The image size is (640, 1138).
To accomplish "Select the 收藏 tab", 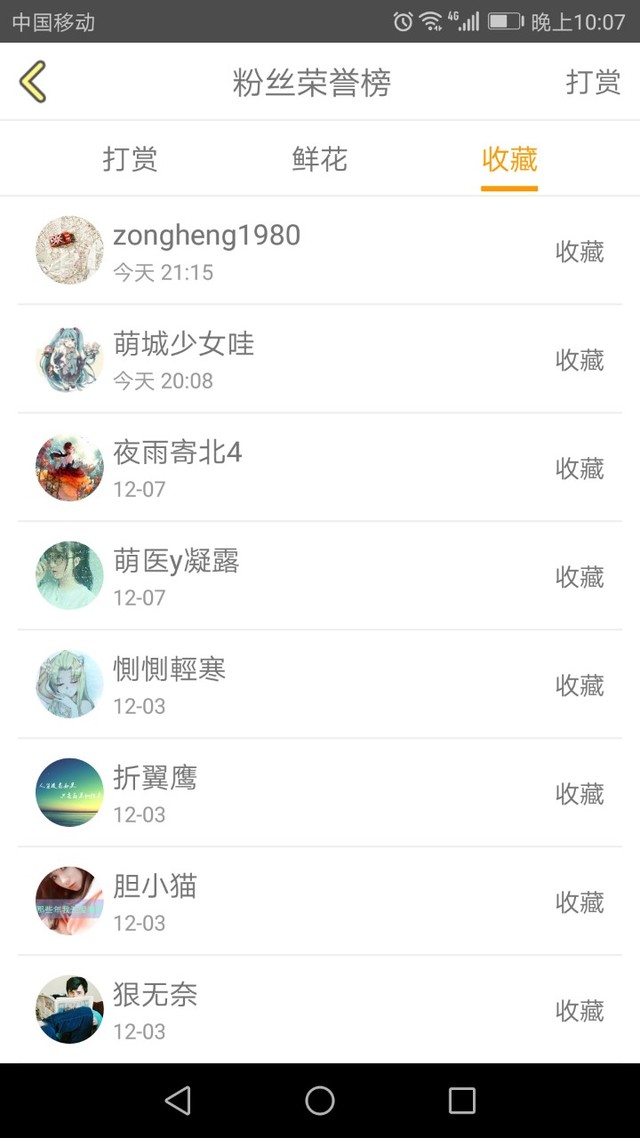I will click(x=509, y=159).
